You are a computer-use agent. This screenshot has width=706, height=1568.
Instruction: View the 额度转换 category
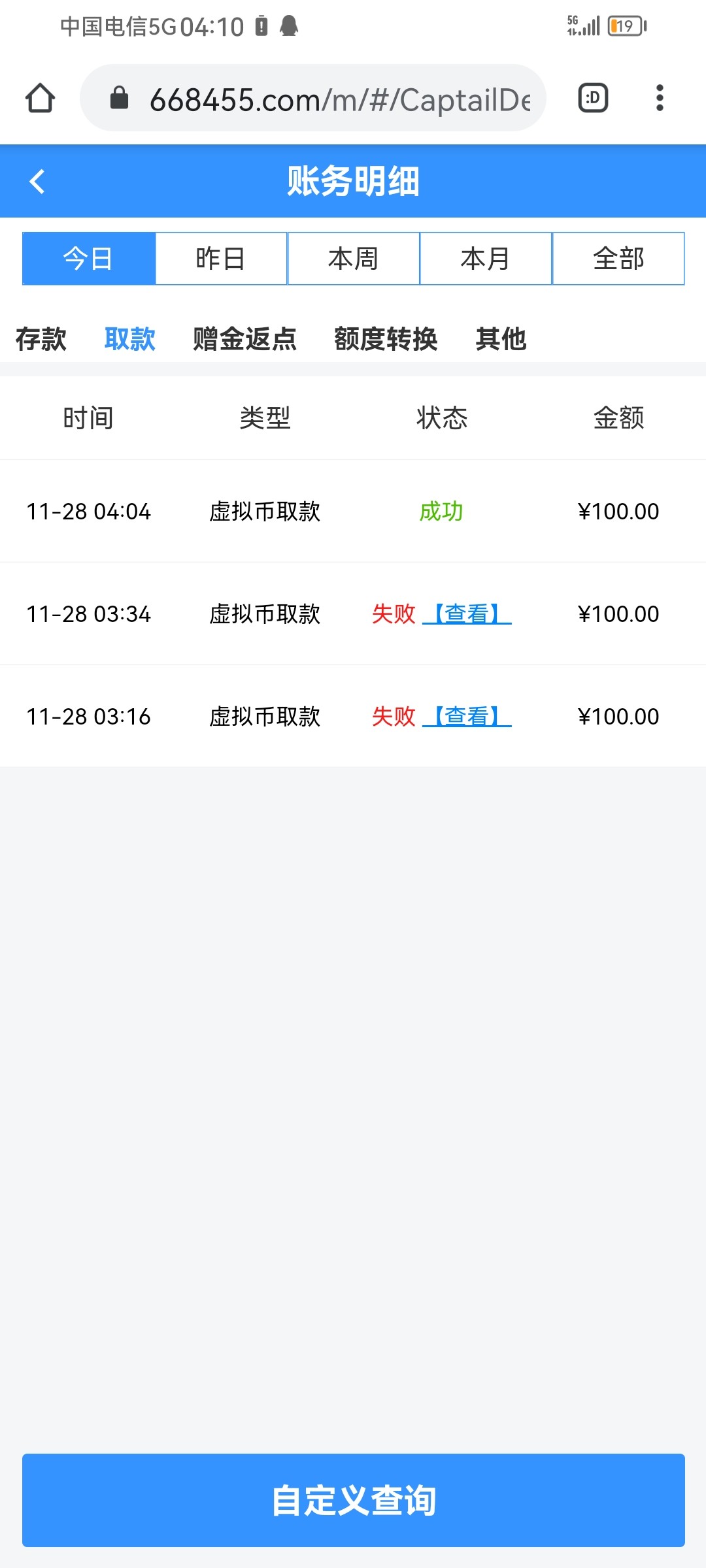386,339
